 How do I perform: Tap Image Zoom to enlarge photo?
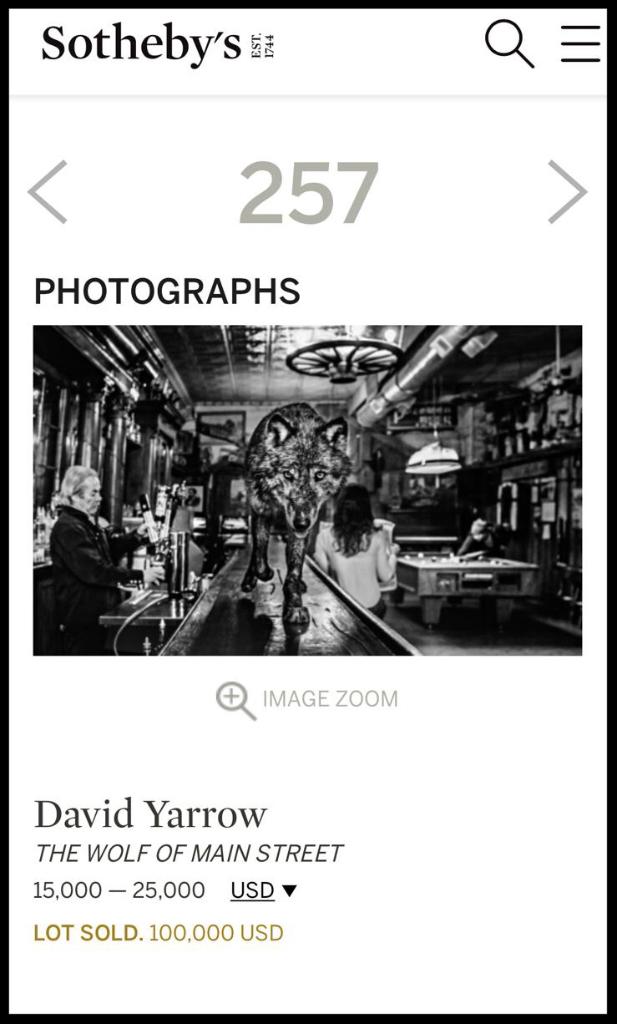tap(307, 699)
